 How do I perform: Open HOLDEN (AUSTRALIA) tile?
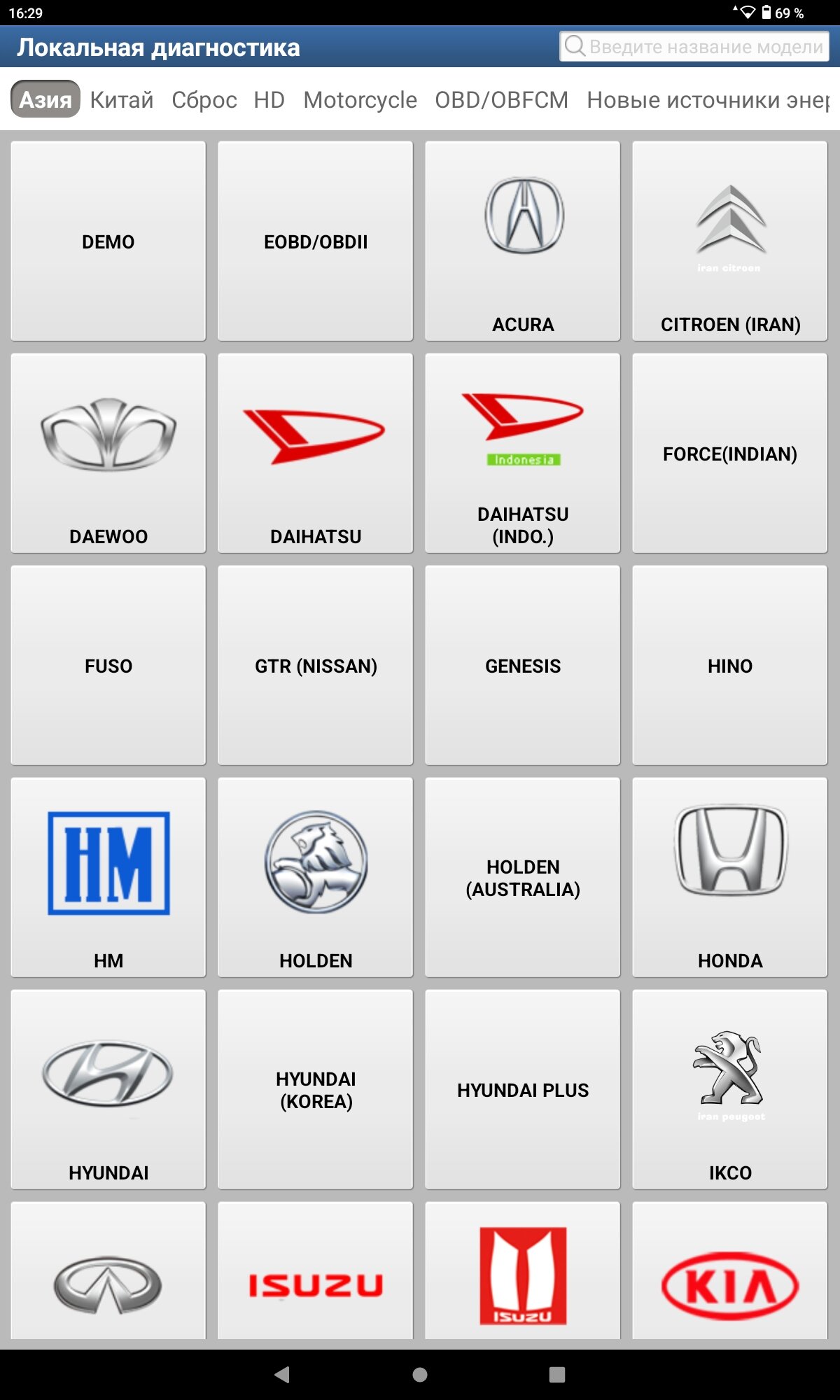(x=523, y=878)
